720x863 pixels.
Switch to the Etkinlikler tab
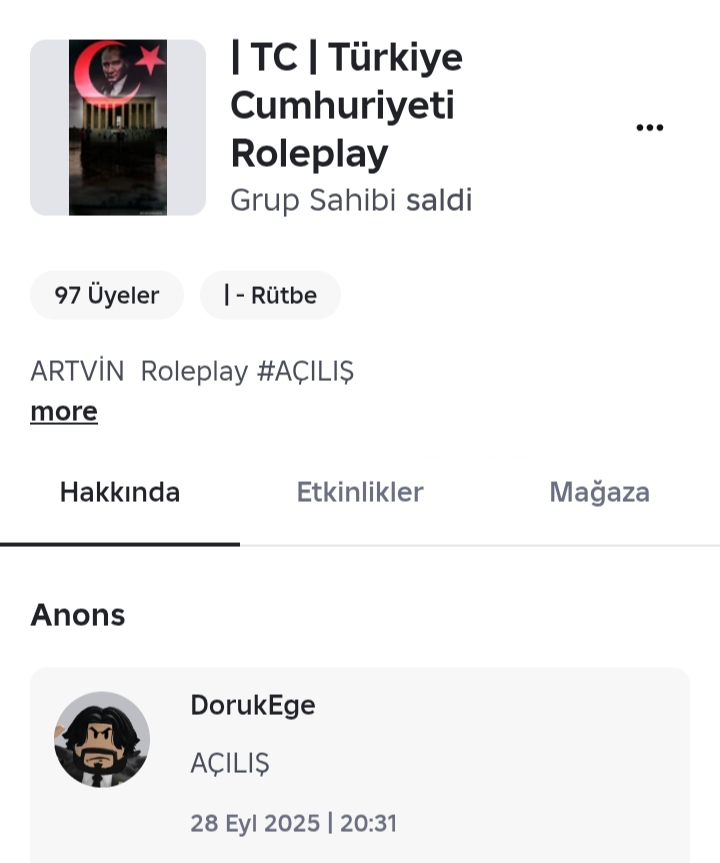tap(360, 492)
